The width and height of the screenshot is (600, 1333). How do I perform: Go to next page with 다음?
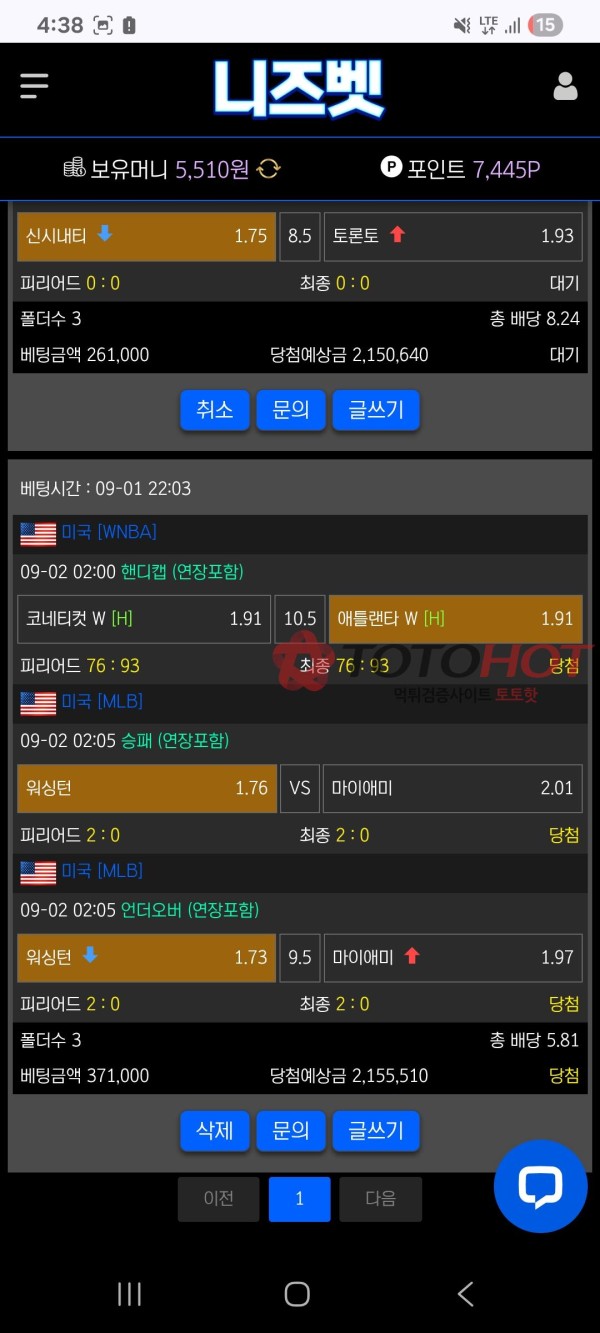click(380, 1199)
